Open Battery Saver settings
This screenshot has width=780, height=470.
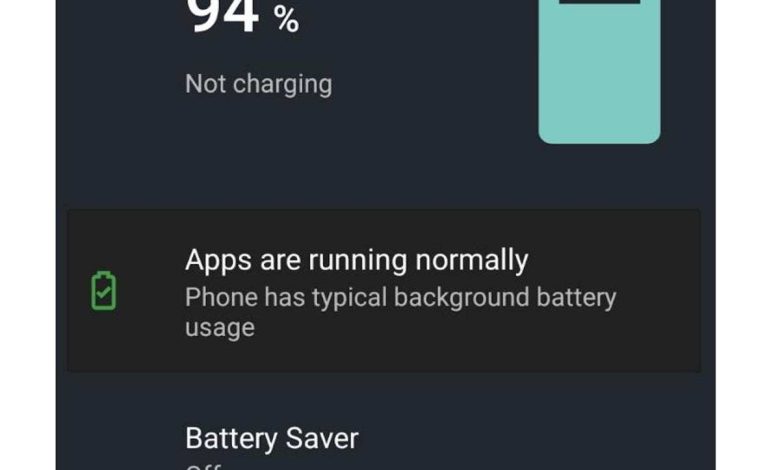[x=272, y=439]
